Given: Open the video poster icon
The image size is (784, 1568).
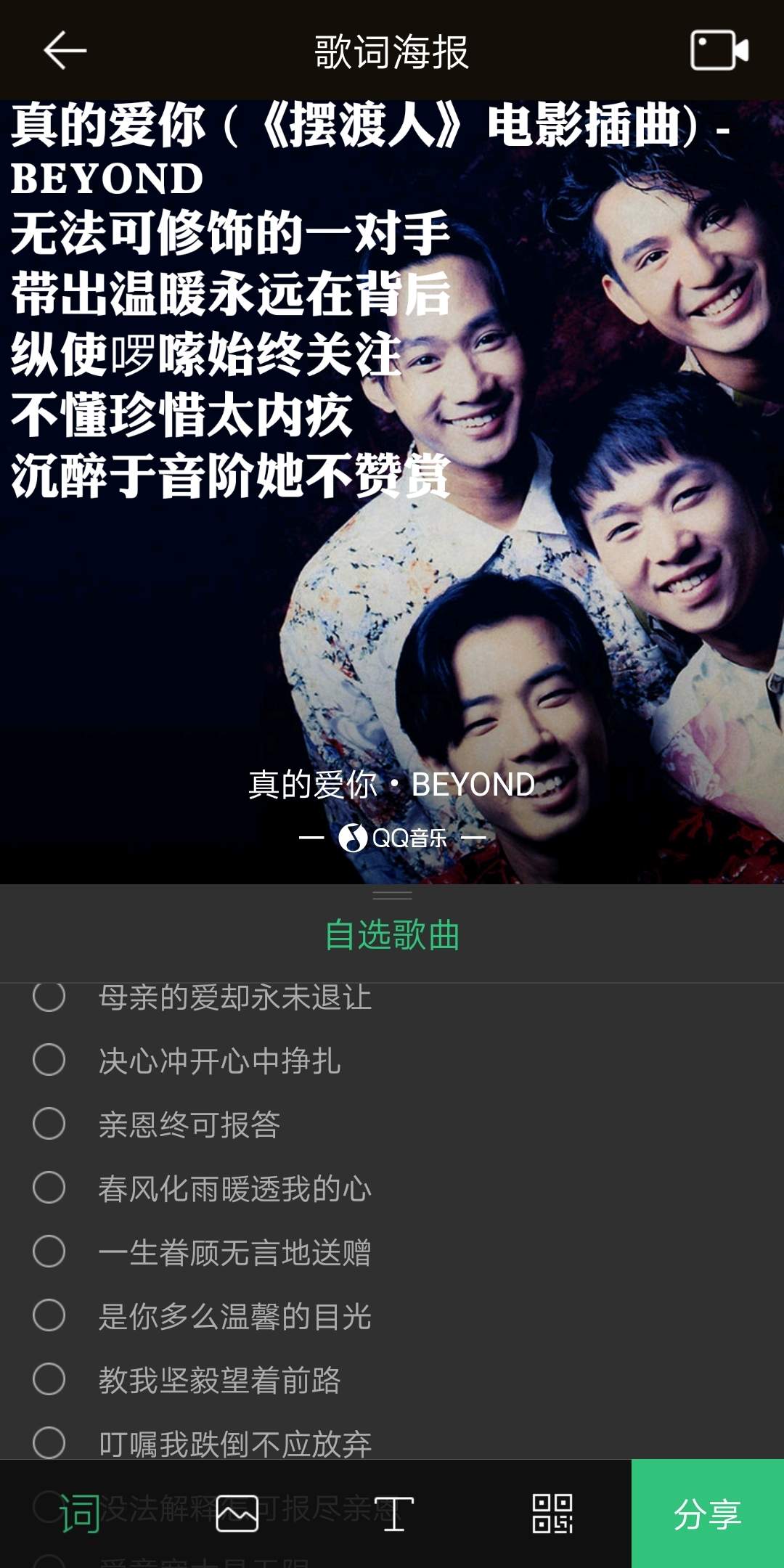Looking at the screenshot, I should 719,51.
